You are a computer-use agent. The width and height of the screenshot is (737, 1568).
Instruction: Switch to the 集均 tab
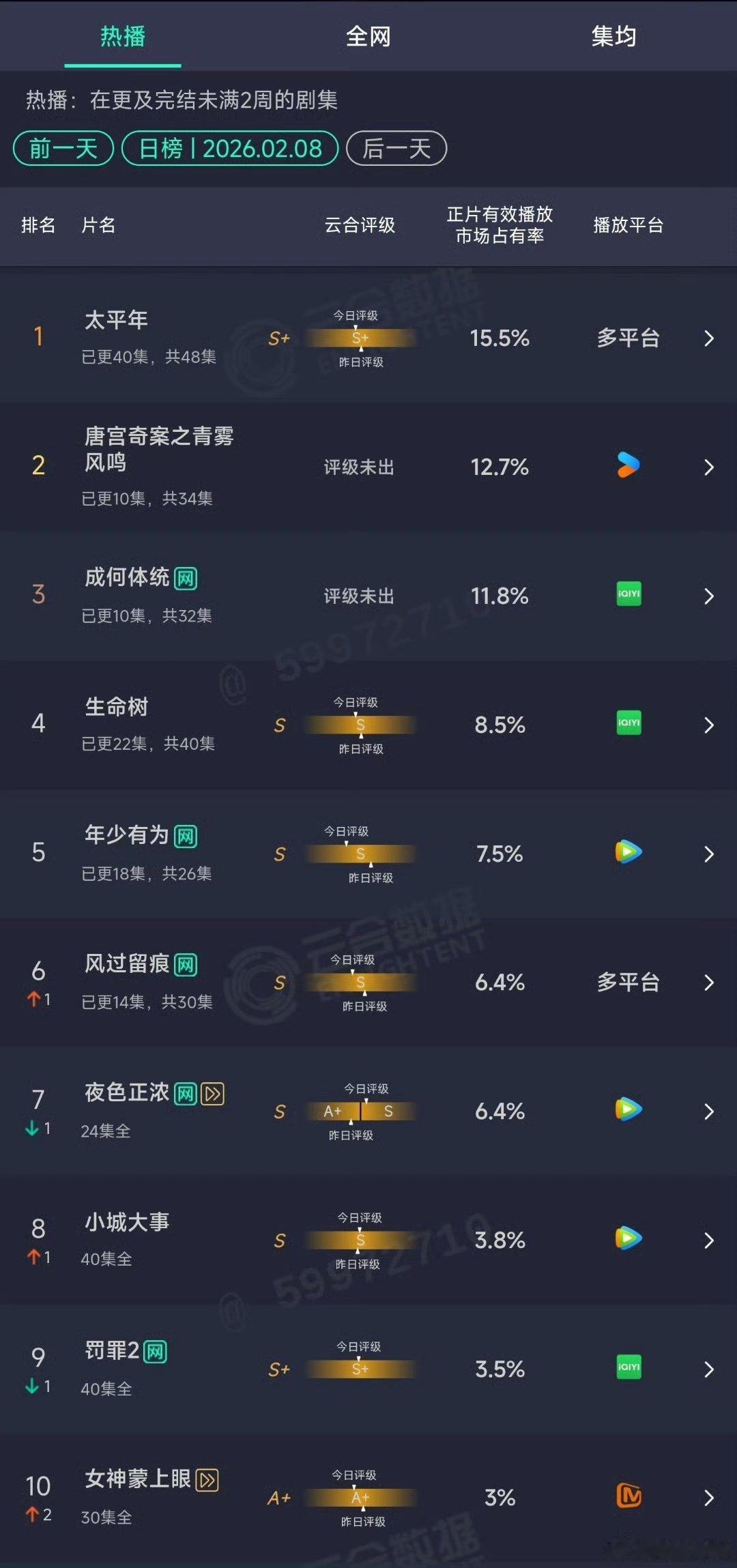click(x=612, y=38)
